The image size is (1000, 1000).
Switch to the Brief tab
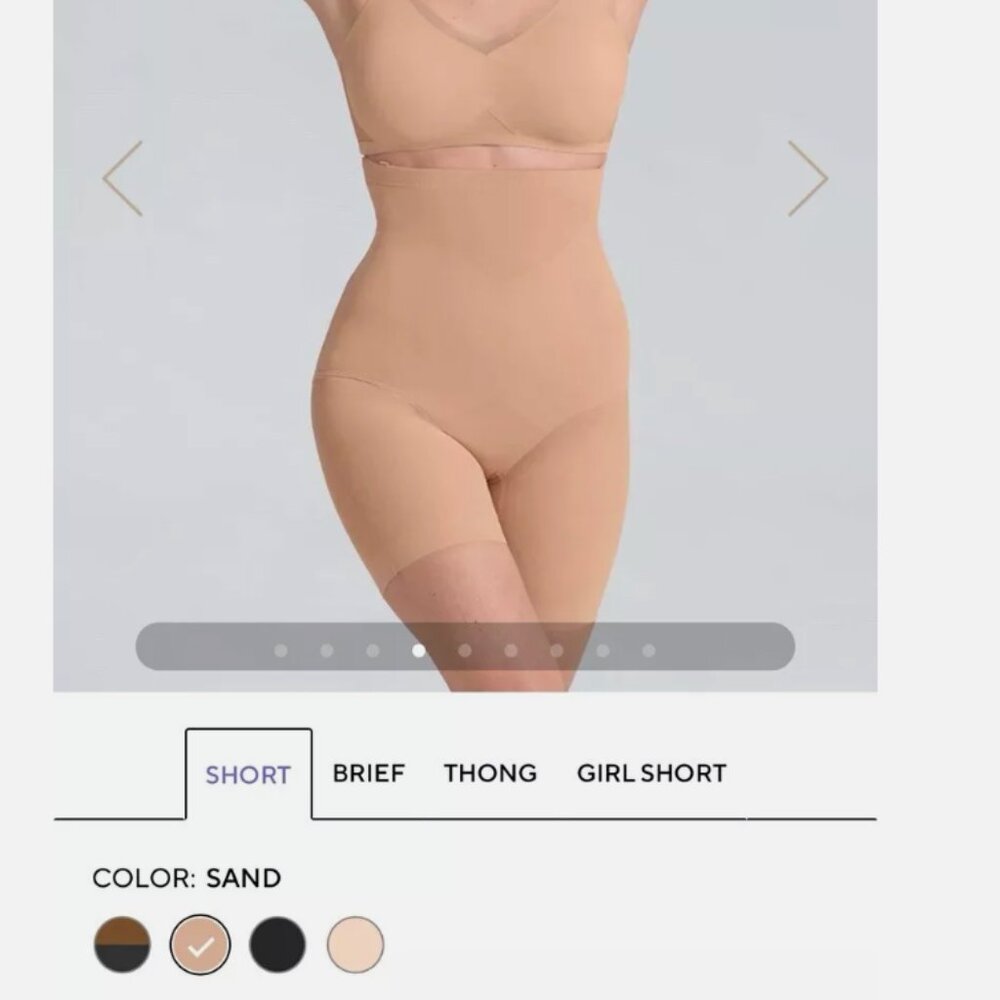(368, 773)
